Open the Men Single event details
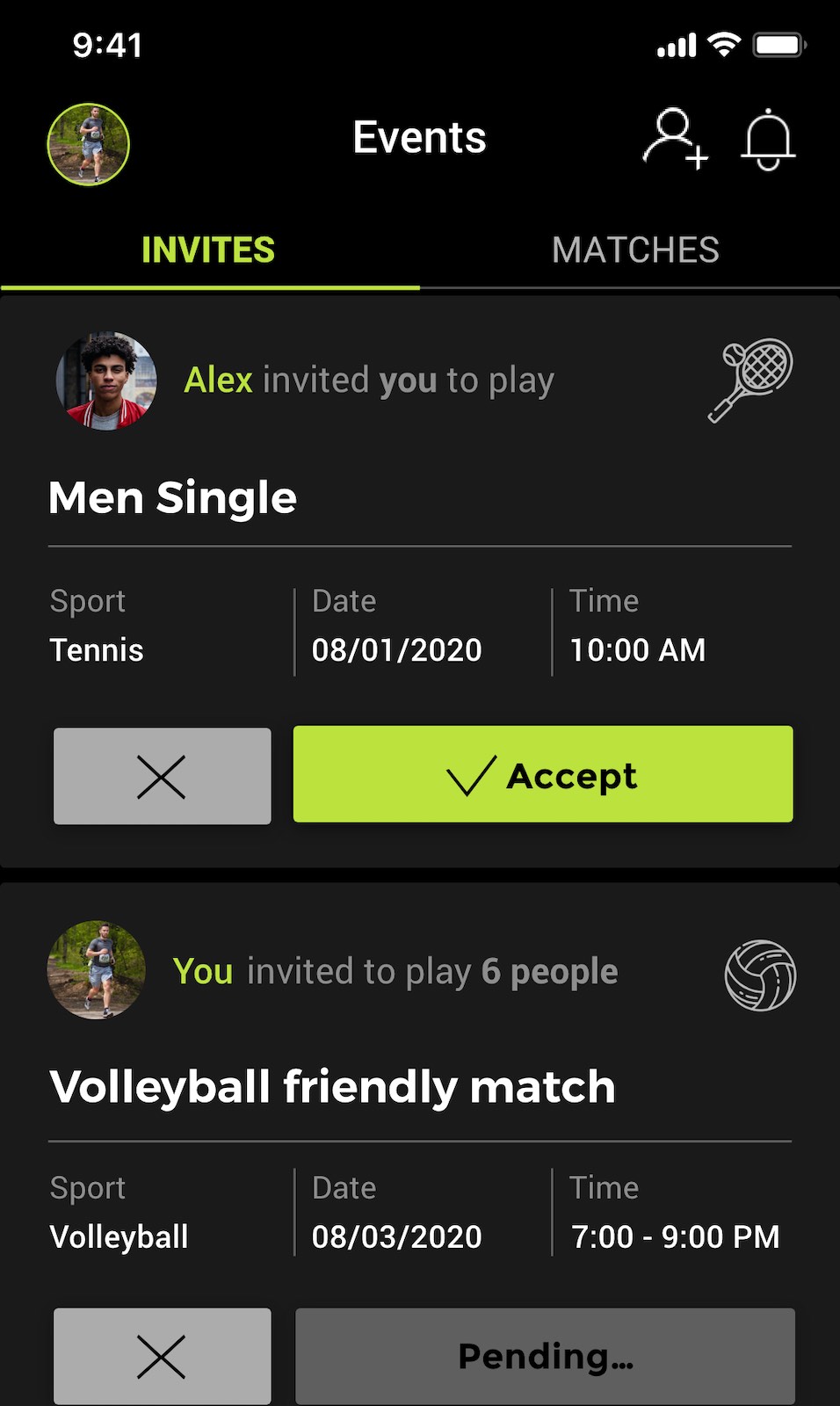 click(x=172, y=498)
